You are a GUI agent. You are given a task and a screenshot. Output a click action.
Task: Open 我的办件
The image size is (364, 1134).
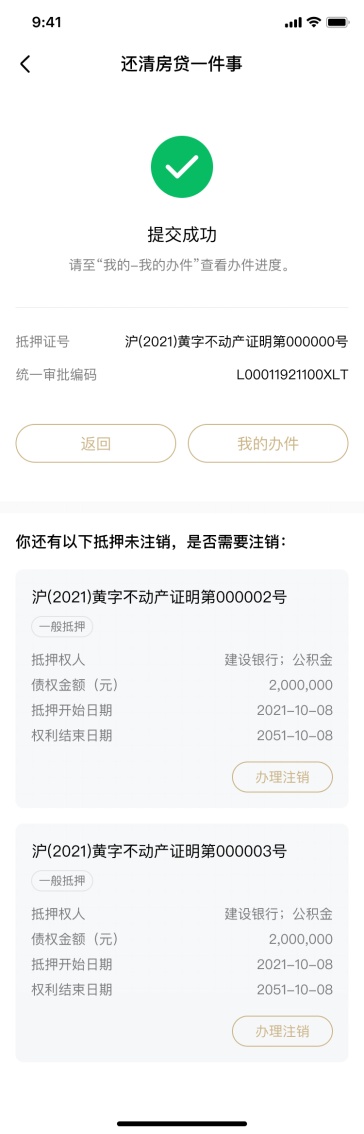pyautogui.click(x=268, y=443)
